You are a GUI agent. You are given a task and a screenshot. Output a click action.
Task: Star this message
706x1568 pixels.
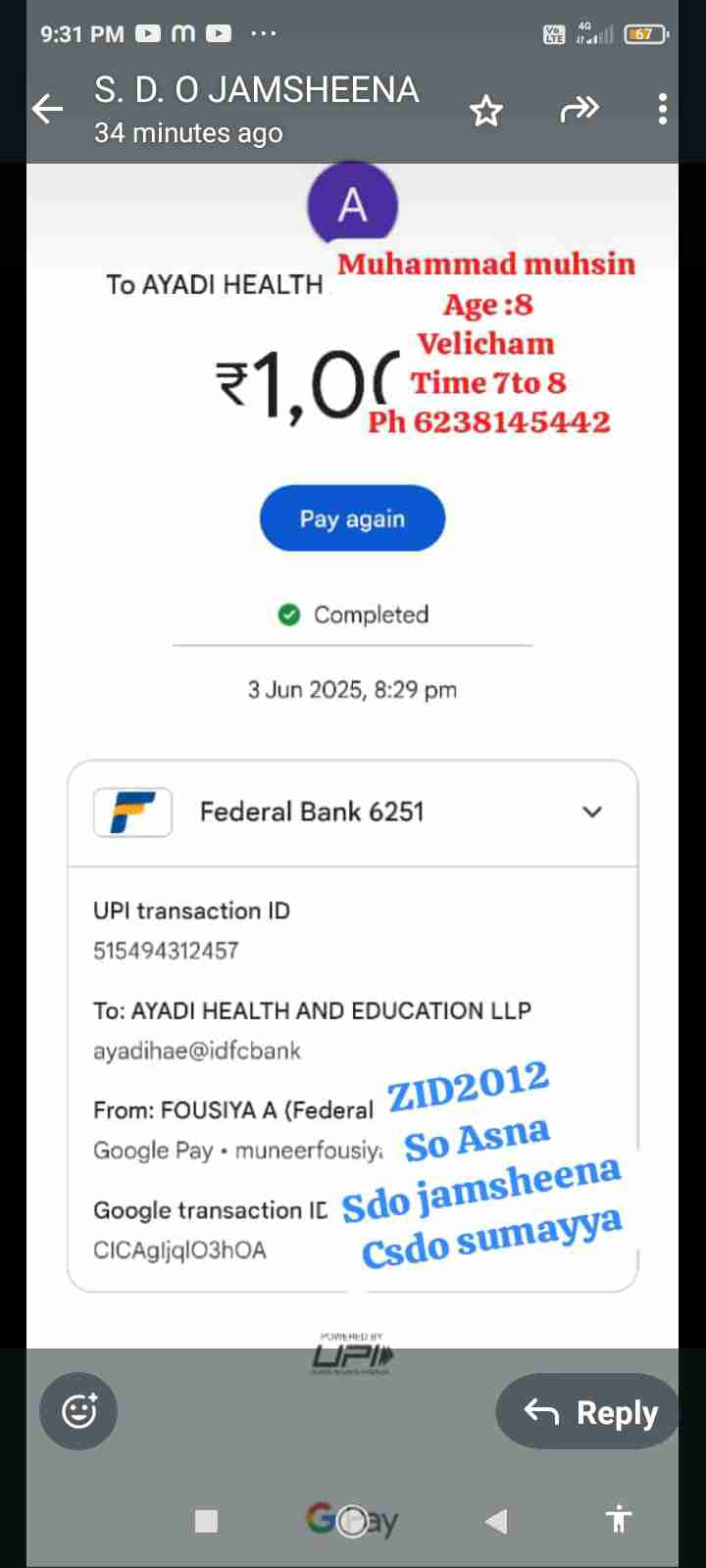point(485,110)
